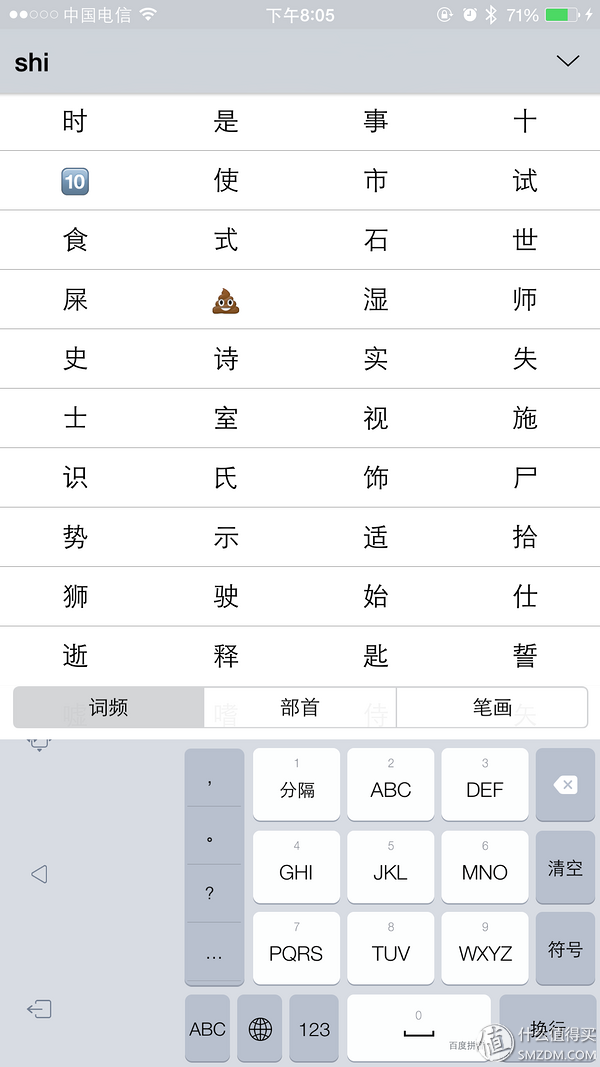Switch to the 笔画 sorting tab
Viewport: 600px width, 1067px height.
492,708
